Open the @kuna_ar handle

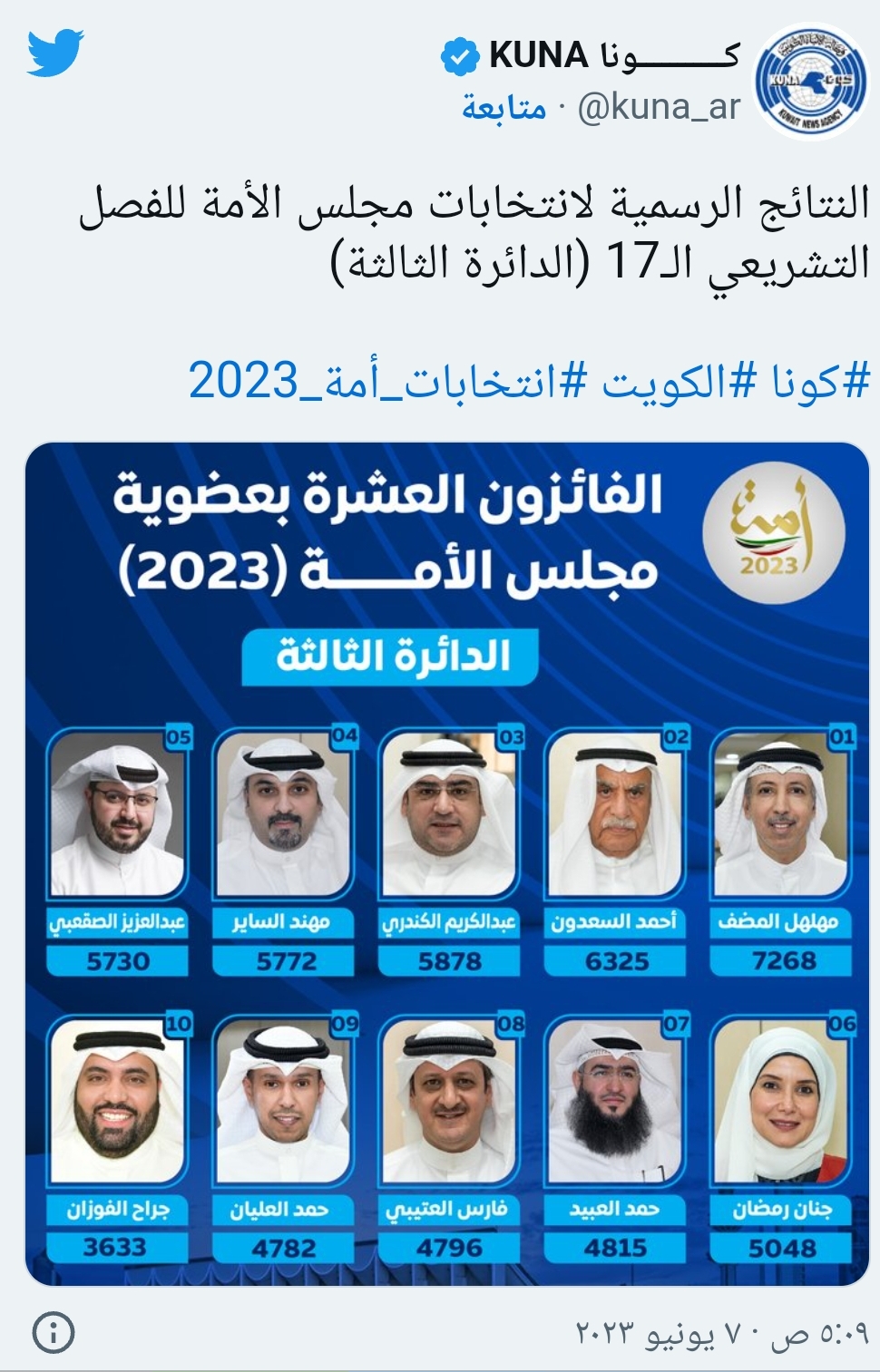coord(659,108)
